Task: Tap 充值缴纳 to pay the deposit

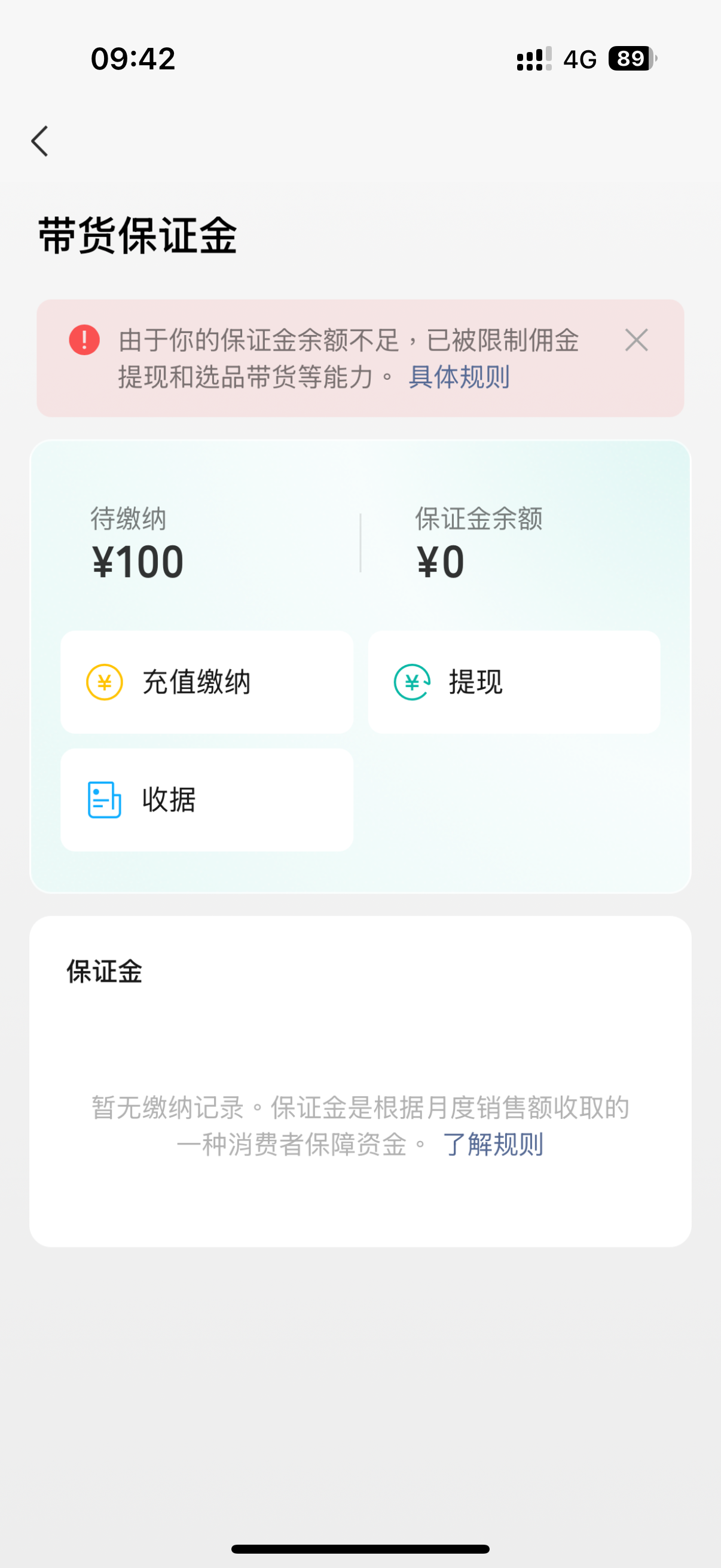Action: (x=207, y=682)
